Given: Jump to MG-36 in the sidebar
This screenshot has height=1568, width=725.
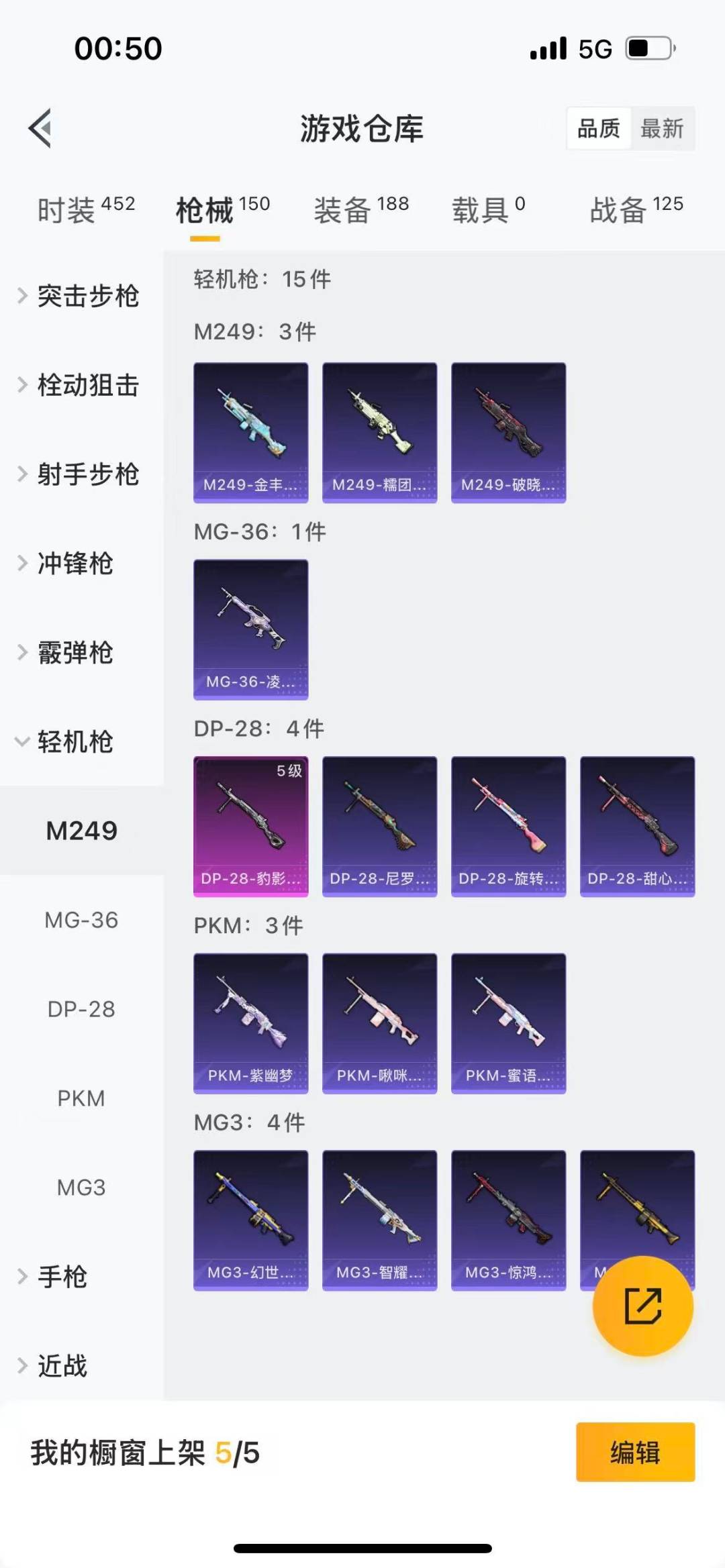Looking at the screenshot, I should point(81,920).
